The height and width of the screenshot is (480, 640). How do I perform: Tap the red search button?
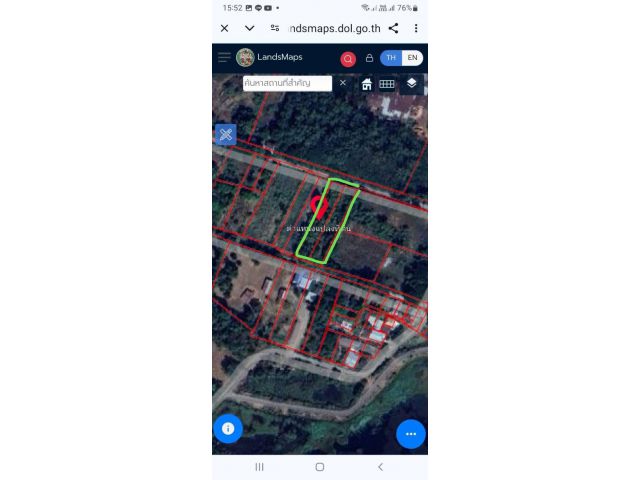coord(348,59)
